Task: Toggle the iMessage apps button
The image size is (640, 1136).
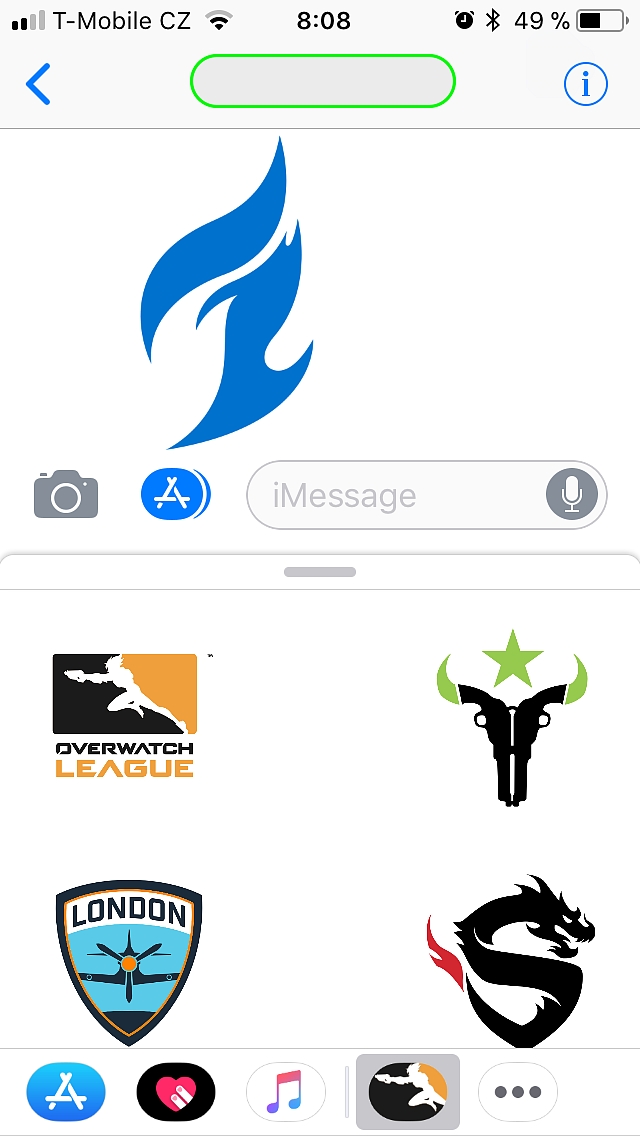Action: [175, 494]
